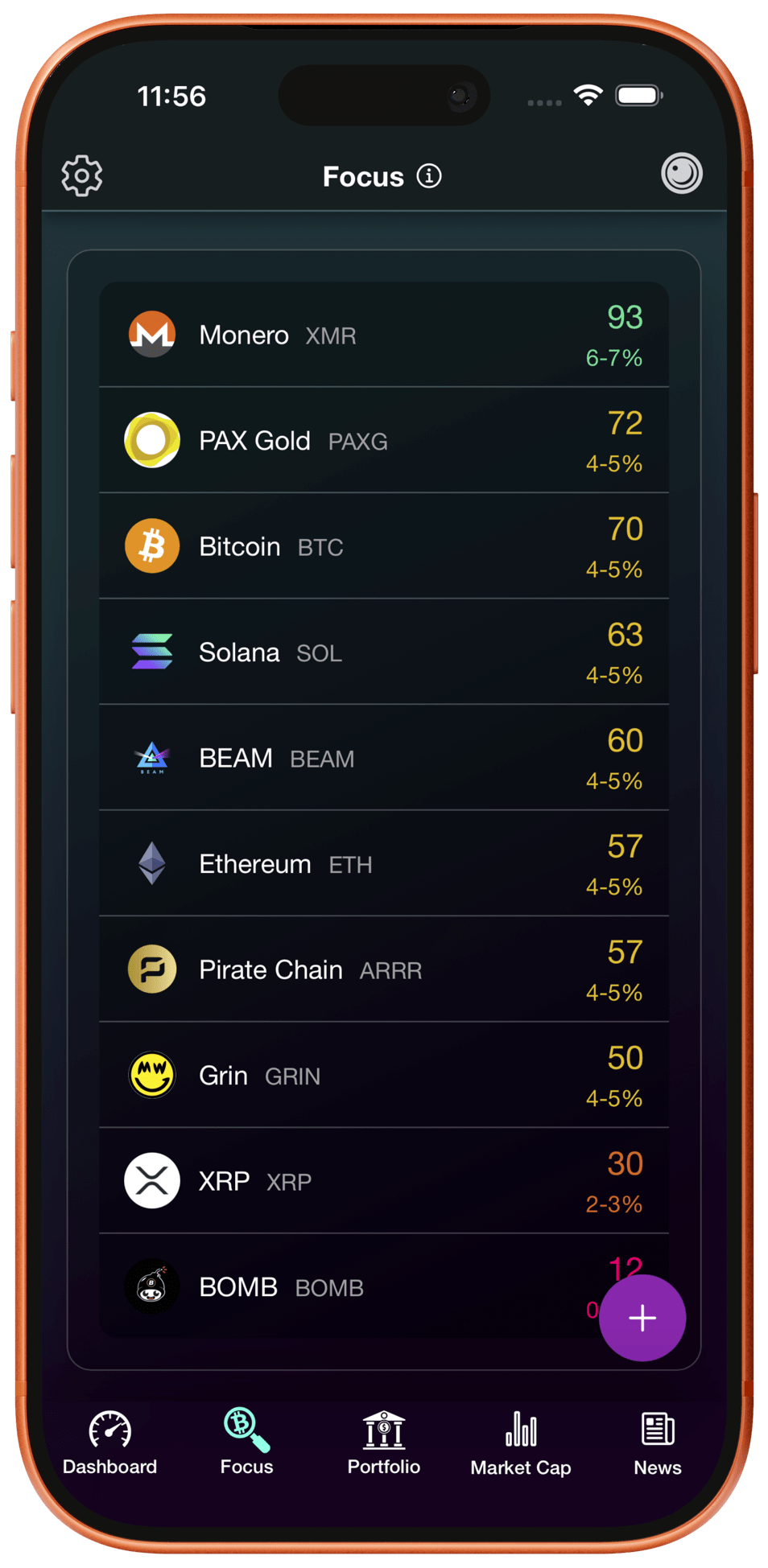Open the Grin coin entry

383,1075
